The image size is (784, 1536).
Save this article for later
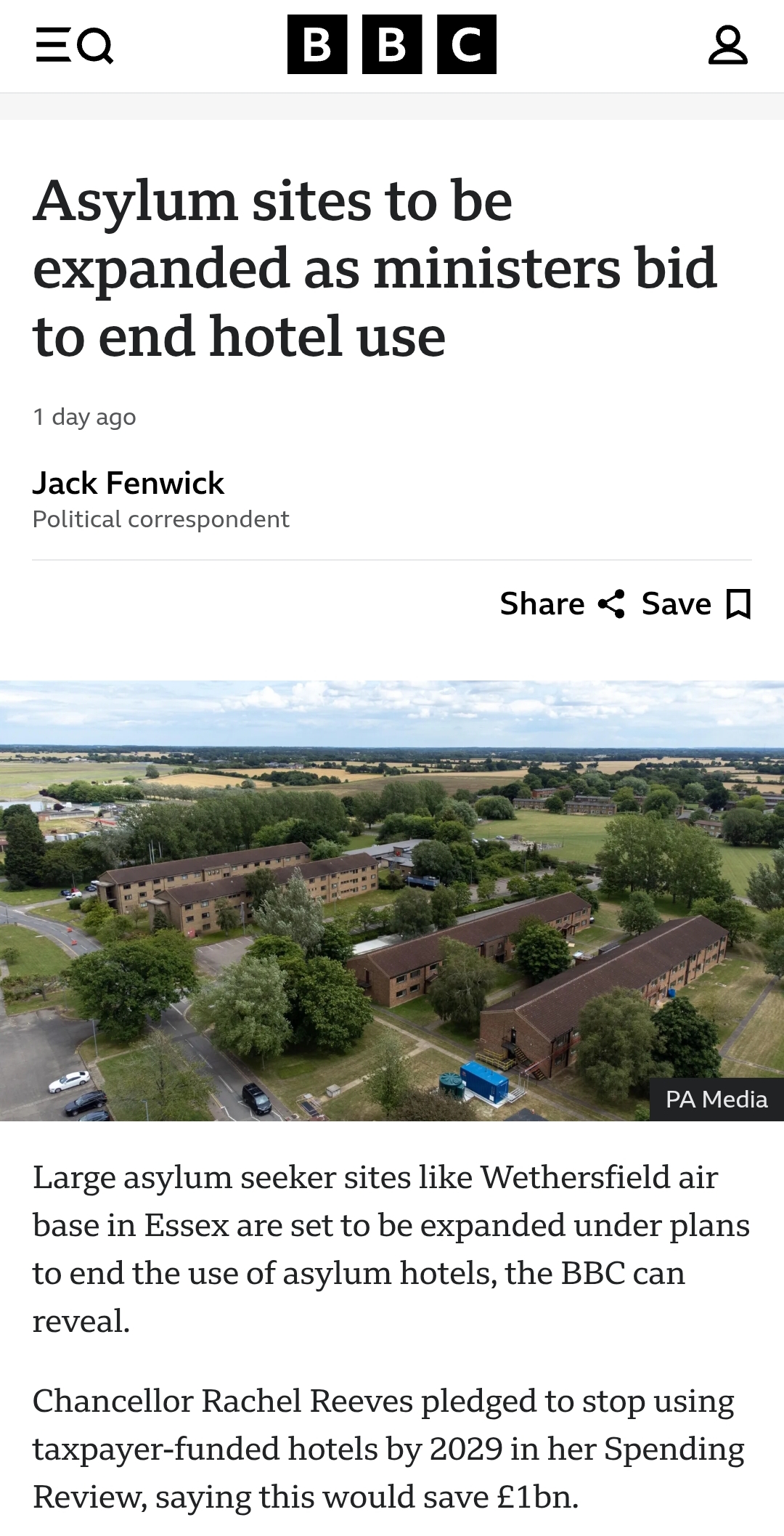696,604
